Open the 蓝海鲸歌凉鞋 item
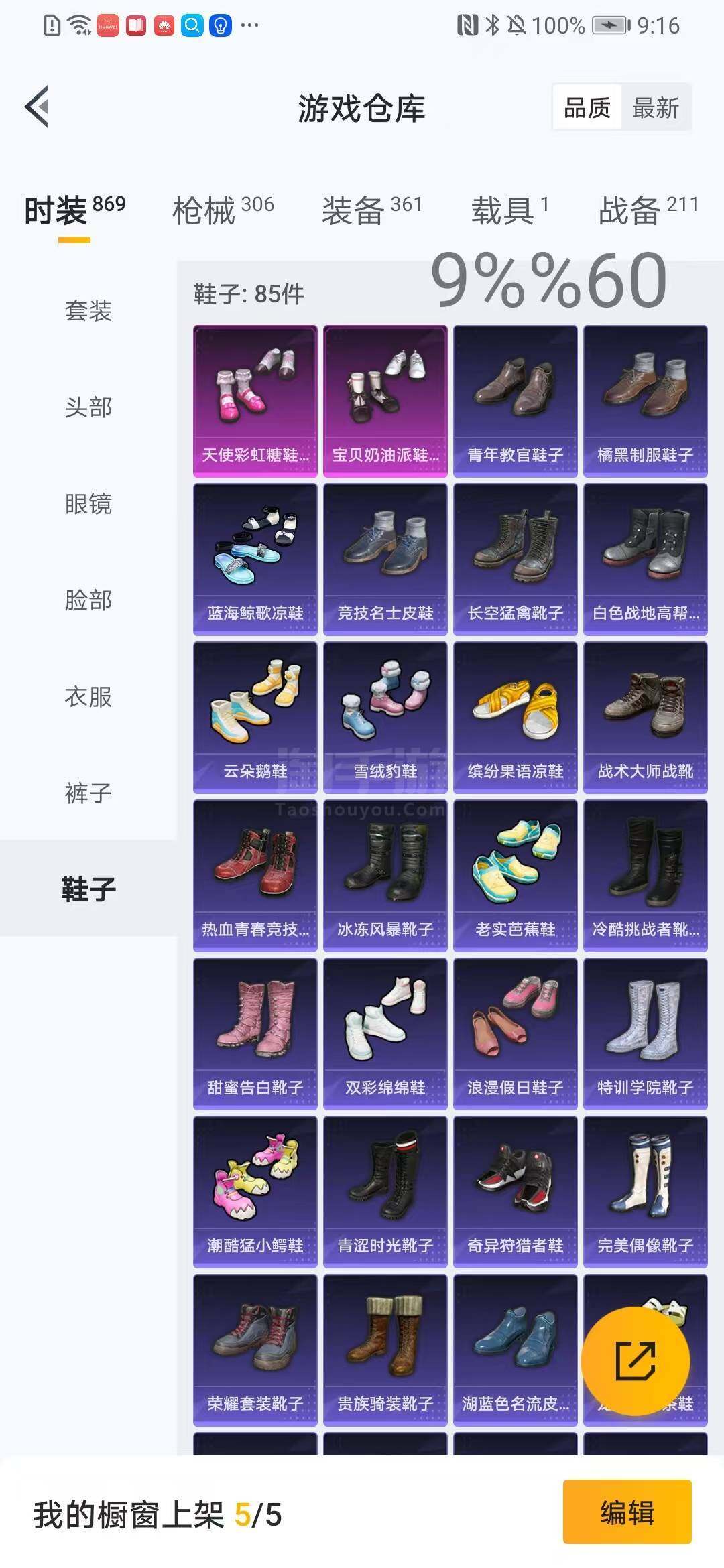Image resolution: width=724 pixels, height=1568 pixels. coord(255,560)
